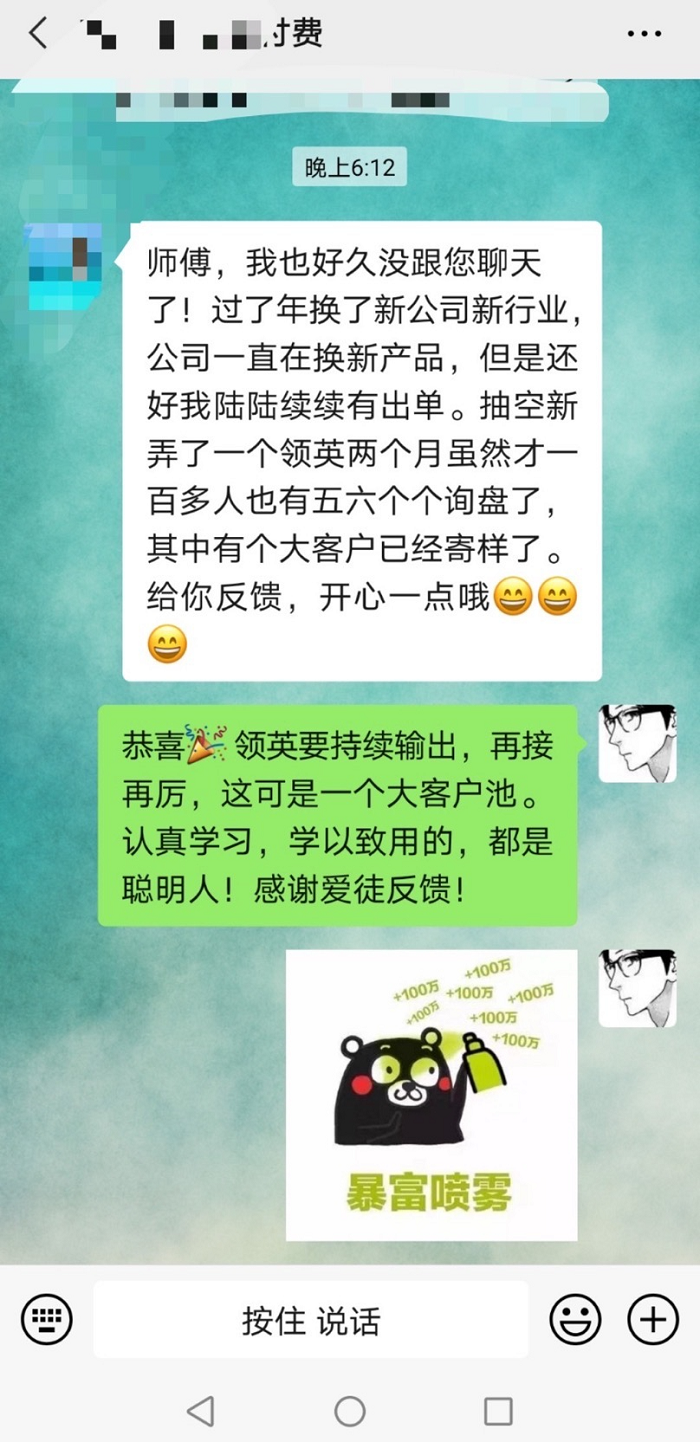Open the 暴富喷雾 bear sticker image
This screenshot has height=1442, width=700.
[x=431, y=1095]
